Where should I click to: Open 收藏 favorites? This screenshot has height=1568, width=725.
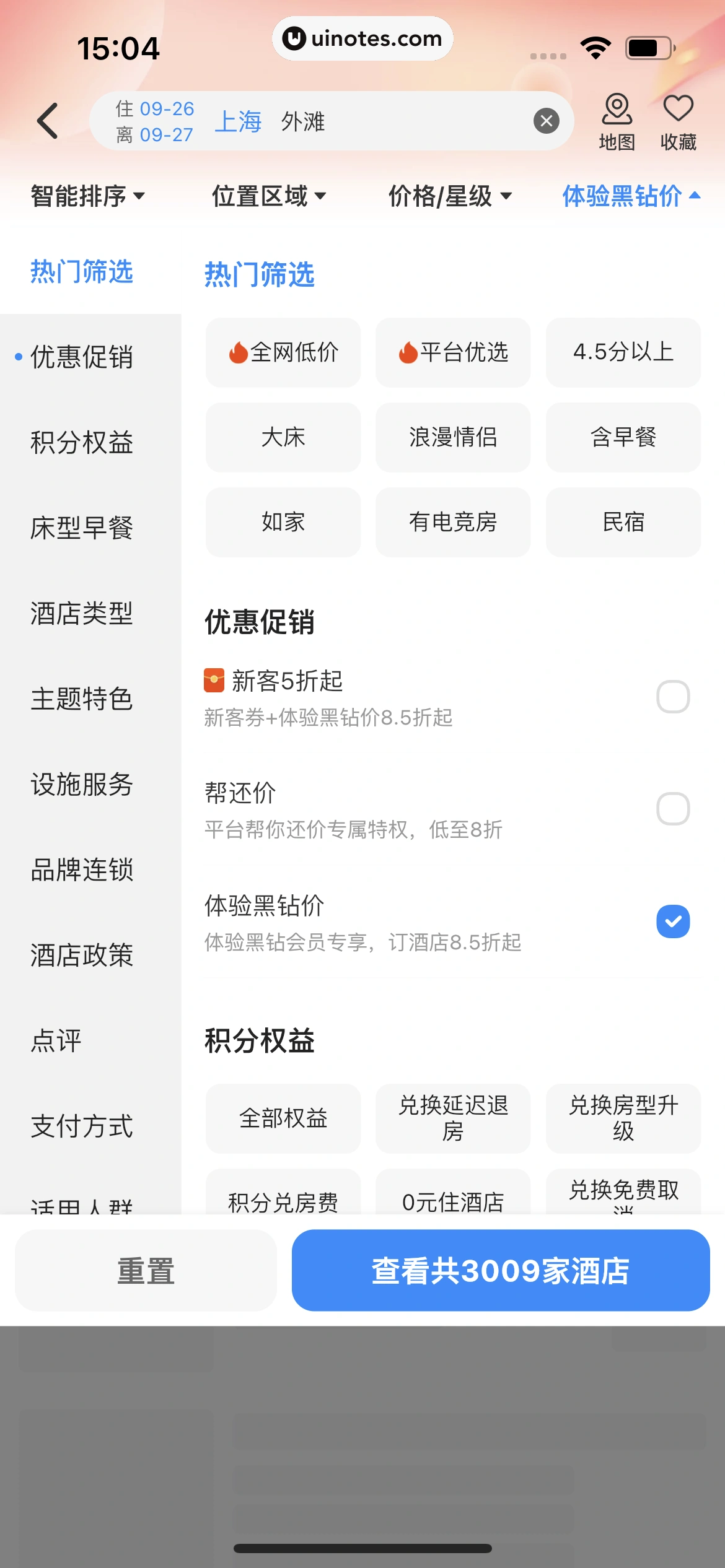pyautogui.click(x=678, y=122)
